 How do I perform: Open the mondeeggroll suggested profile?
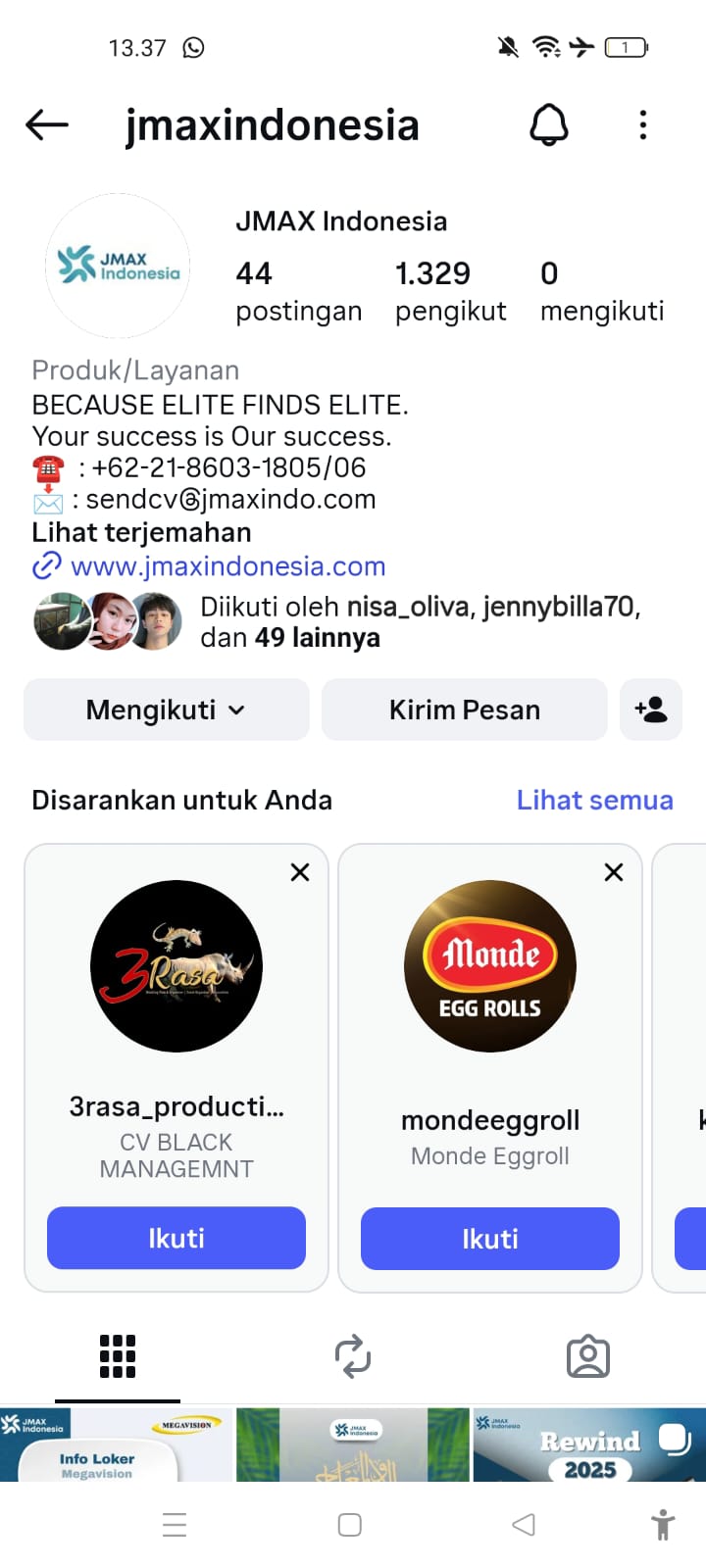click(490, 966)
